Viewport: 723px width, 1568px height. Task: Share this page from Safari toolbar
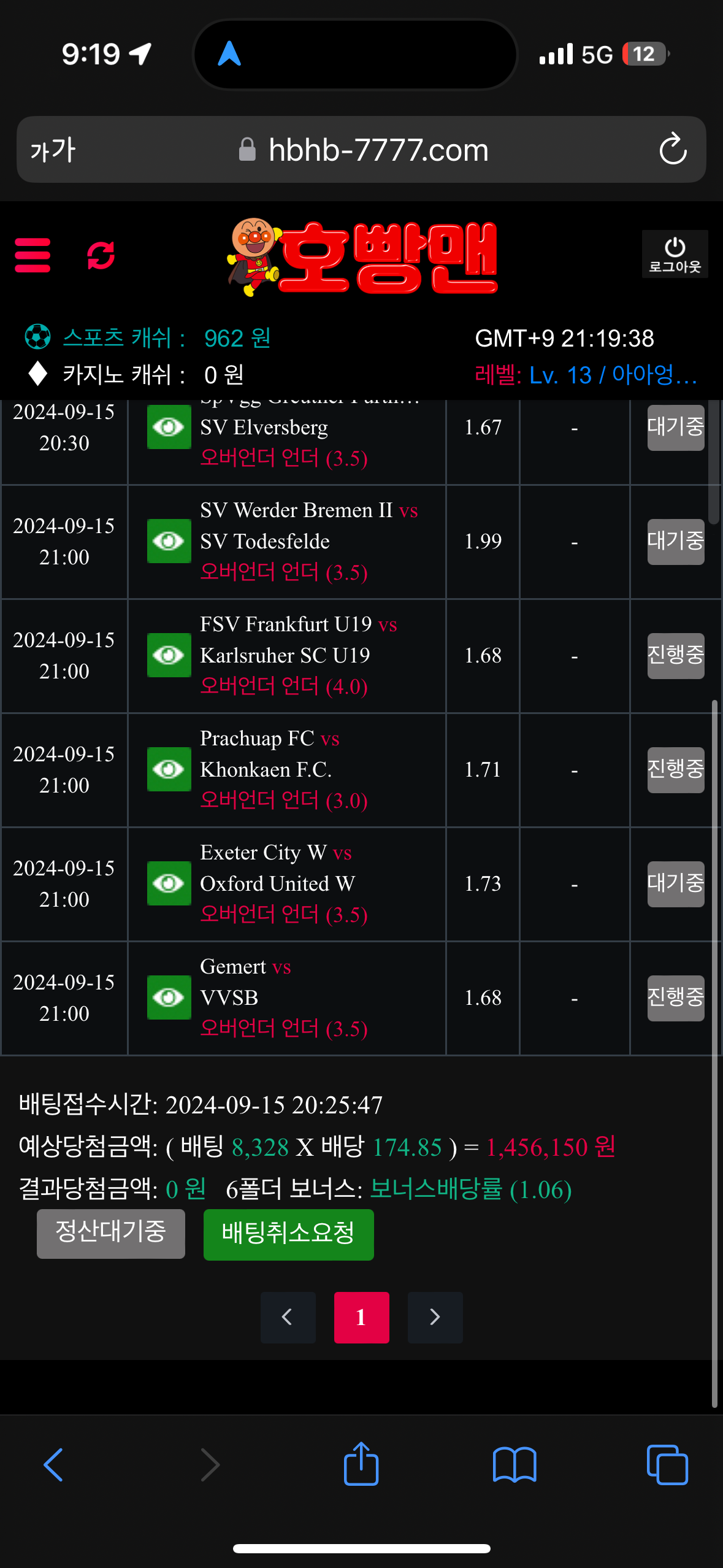click(361, 1465)
